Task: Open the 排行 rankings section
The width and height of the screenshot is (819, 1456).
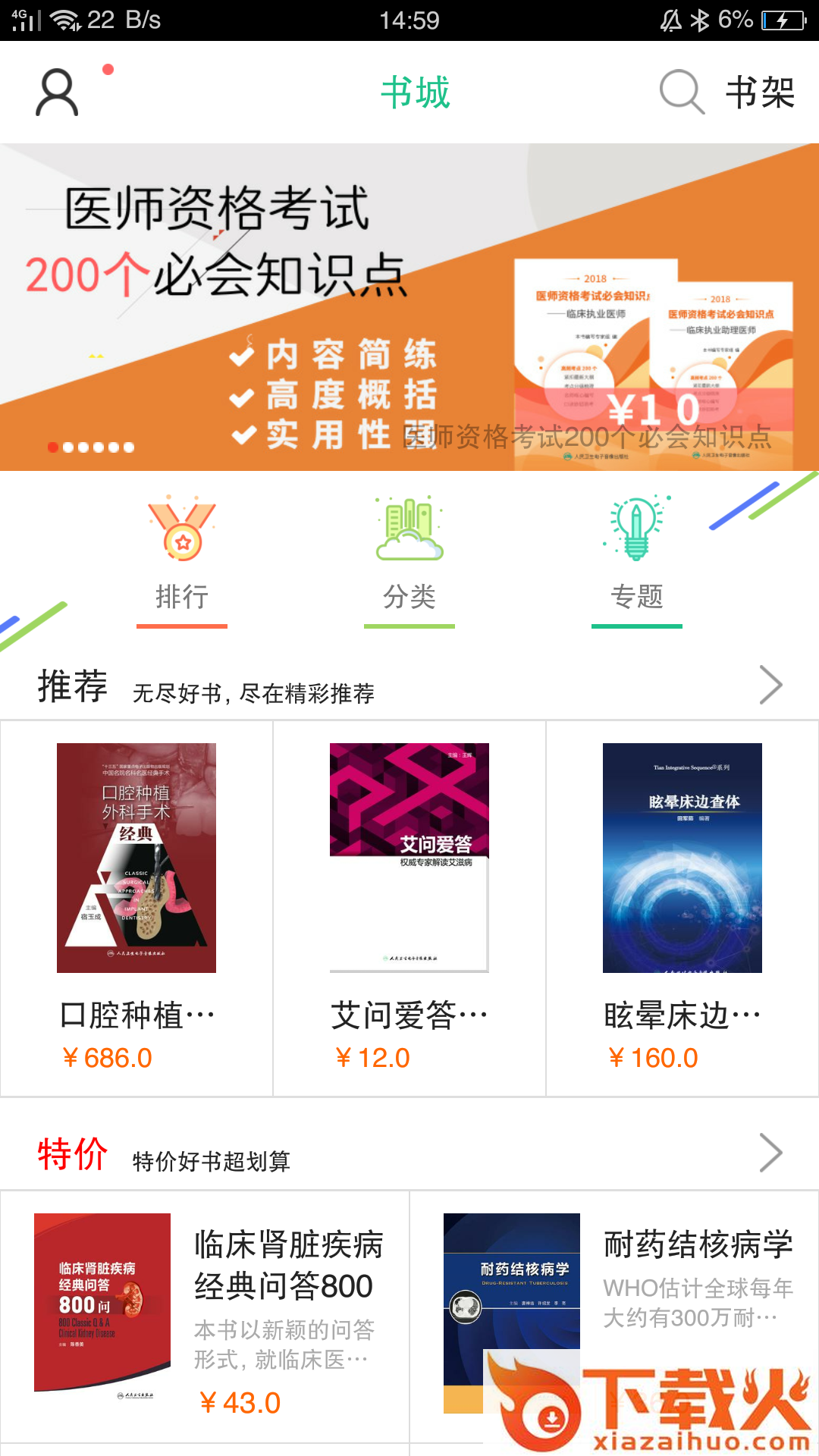Action: pyautogui.click(x=182, y=561)
